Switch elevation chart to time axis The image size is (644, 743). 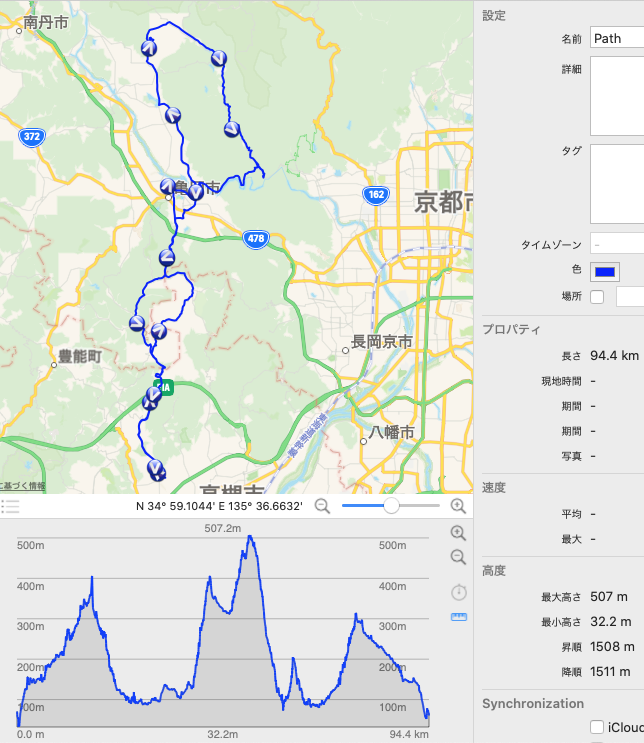458,591
